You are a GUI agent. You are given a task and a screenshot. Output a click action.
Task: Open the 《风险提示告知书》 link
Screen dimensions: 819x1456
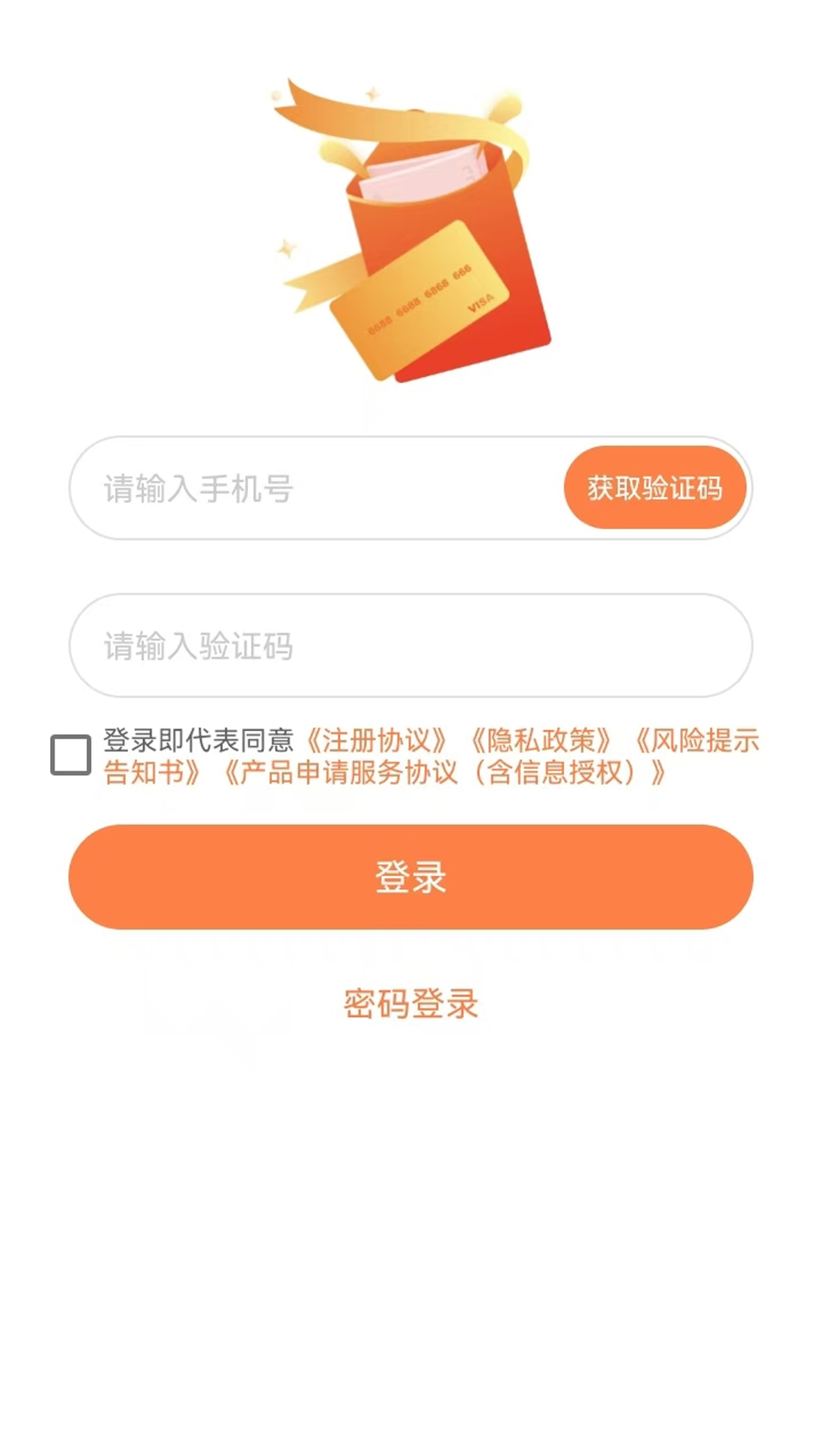[698, 740]
